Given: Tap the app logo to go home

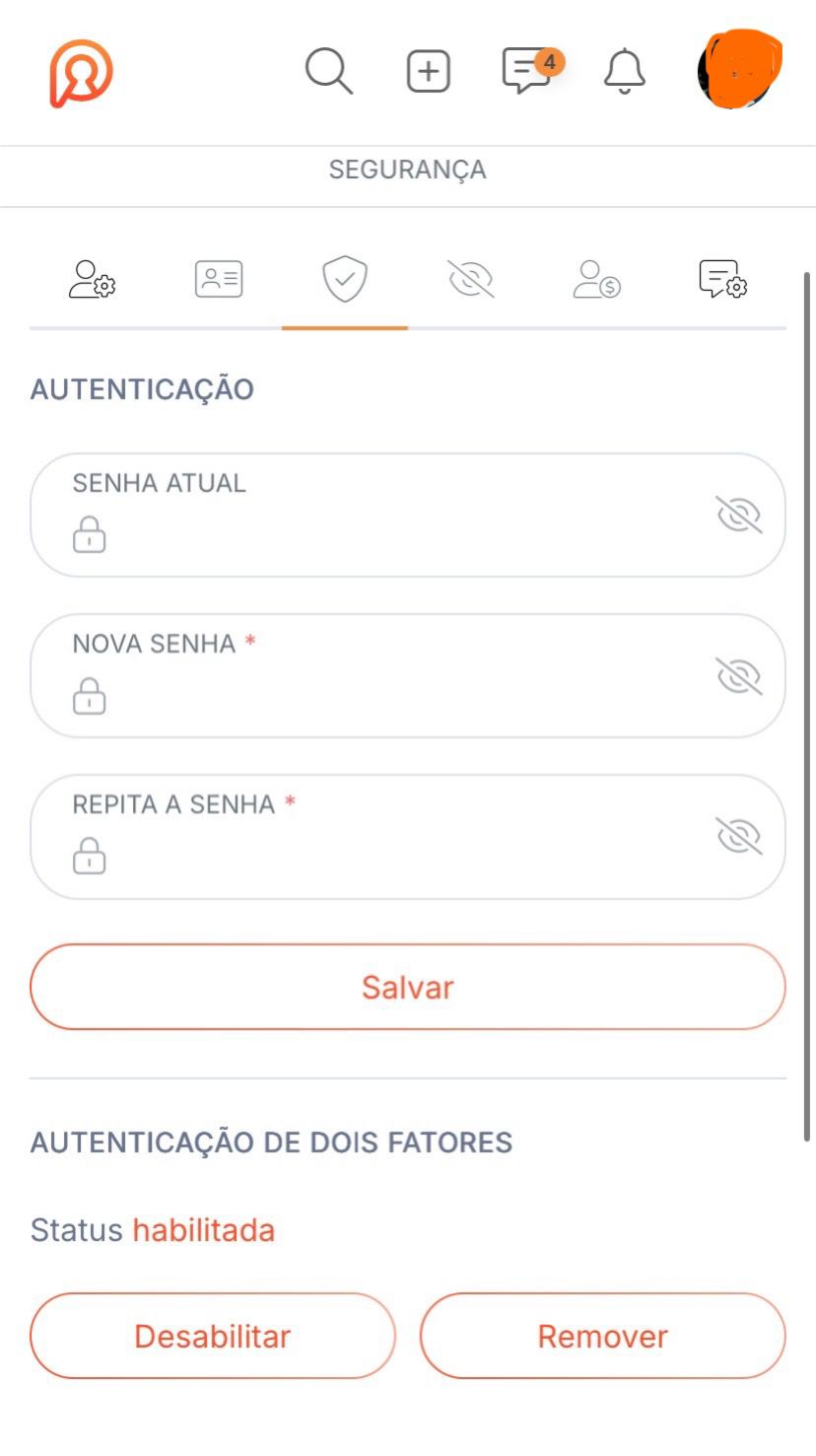Looking at the screenshot, I should tap(81, 73).
